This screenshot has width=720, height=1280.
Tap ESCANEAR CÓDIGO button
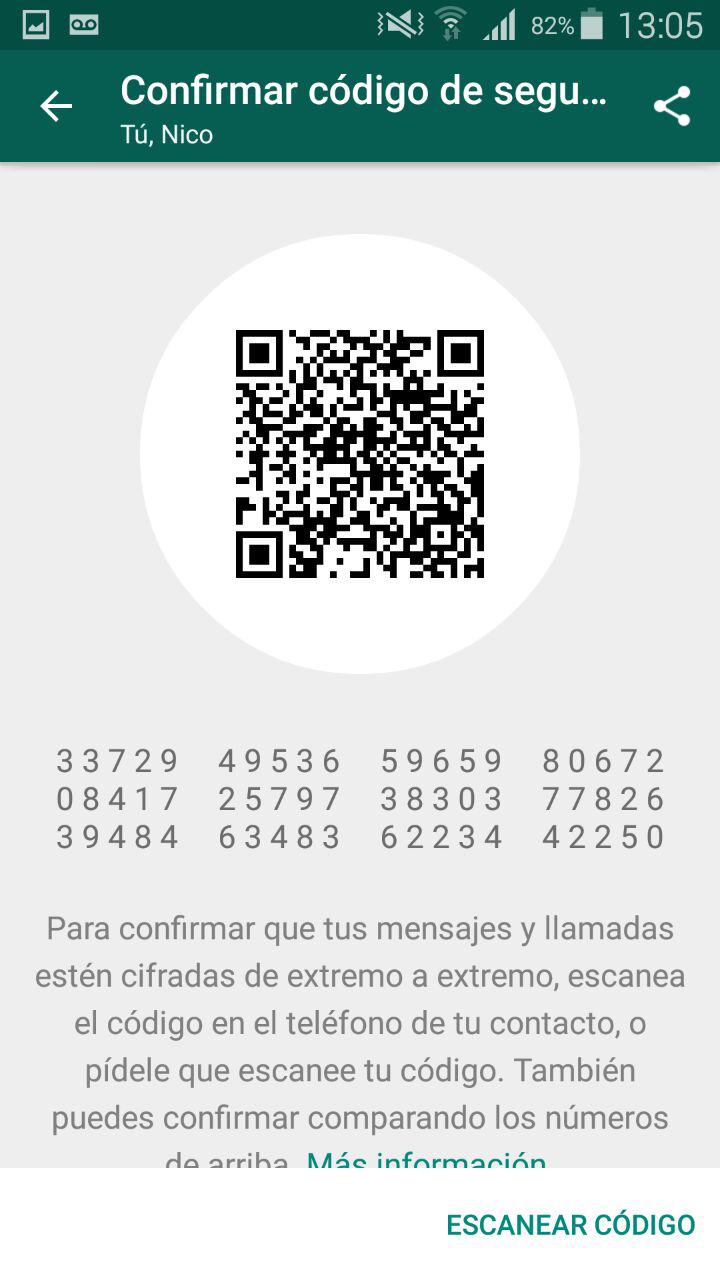coord(570,1225)
